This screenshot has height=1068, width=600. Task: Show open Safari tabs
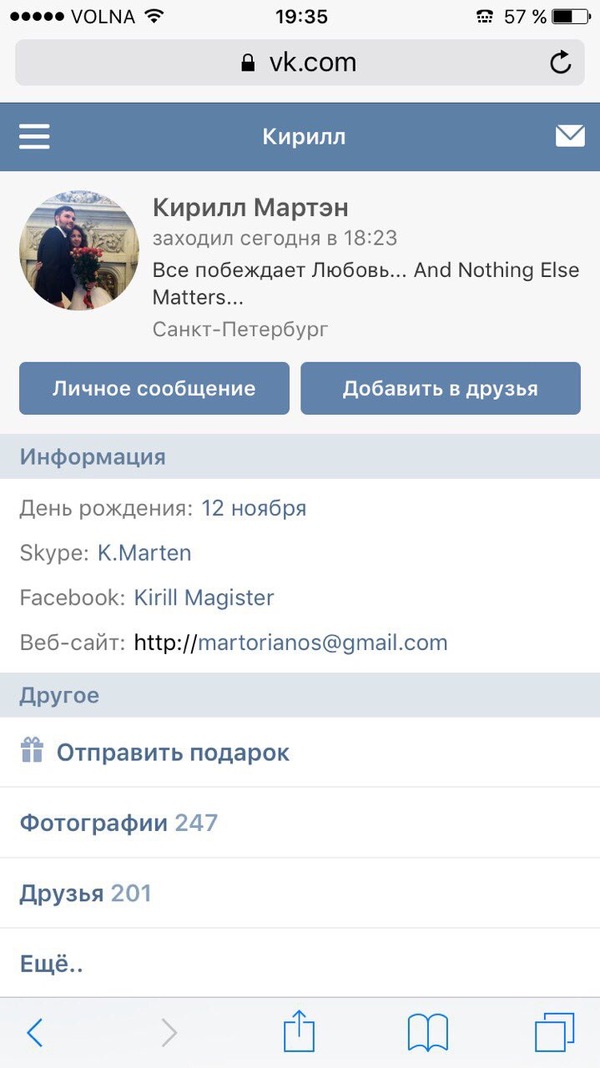click(x=554, y=1032)
